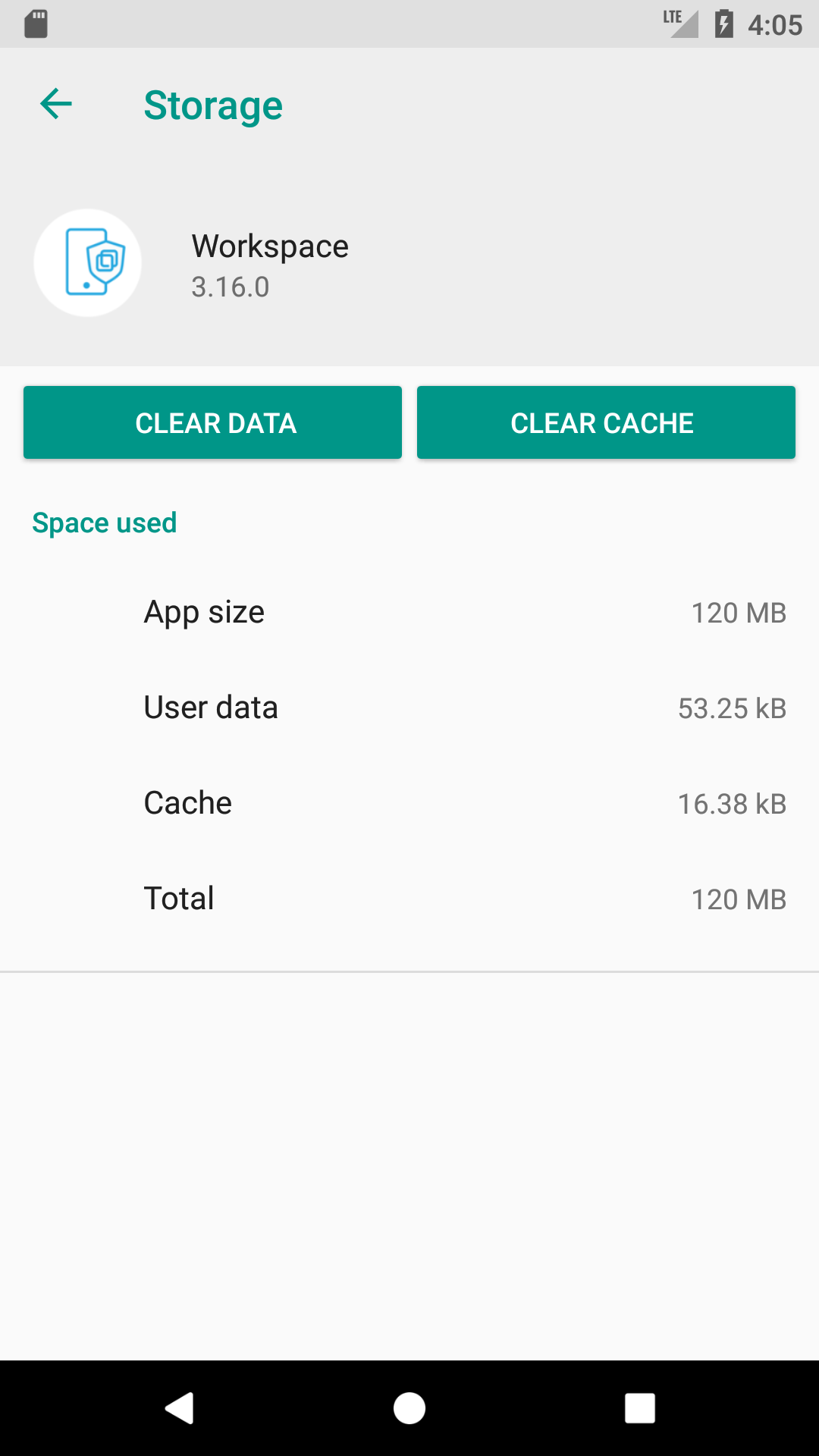This screenshot has height=1456, width=819.
Task: Open the Workspace app icon
Action: [88, 261]
